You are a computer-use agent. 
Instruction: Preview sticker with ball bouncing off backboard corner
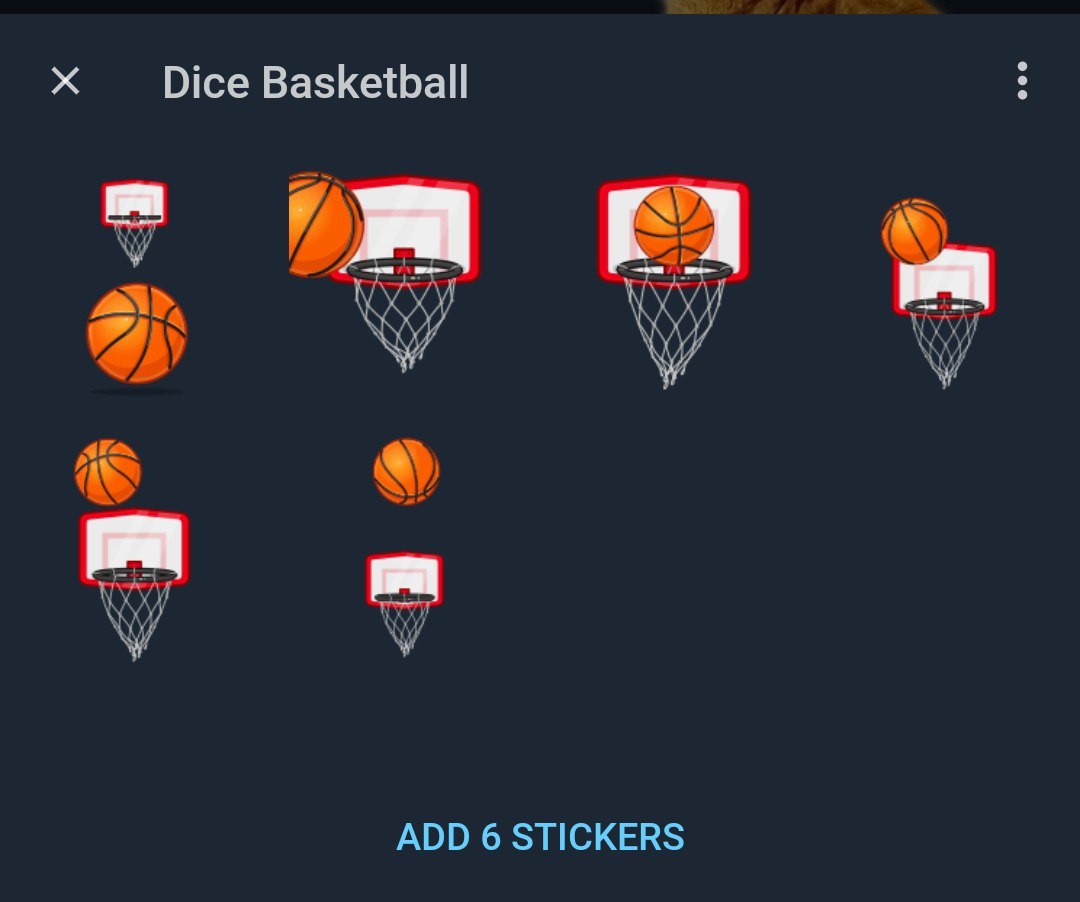tap(938, 290)
